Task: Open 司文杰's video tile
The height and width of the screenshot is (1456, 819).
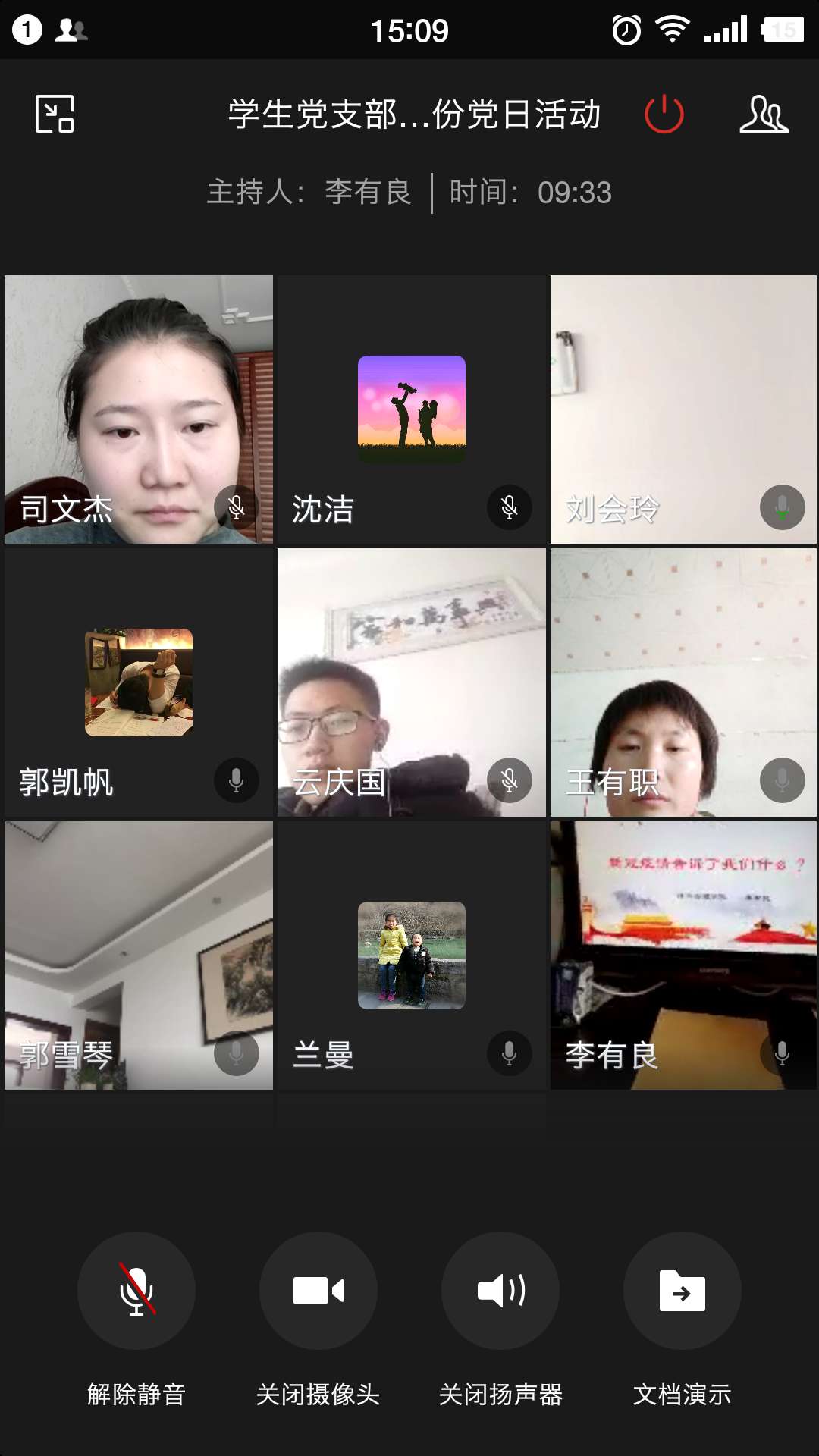Action: pyautogui.click(x=139, y=409)
